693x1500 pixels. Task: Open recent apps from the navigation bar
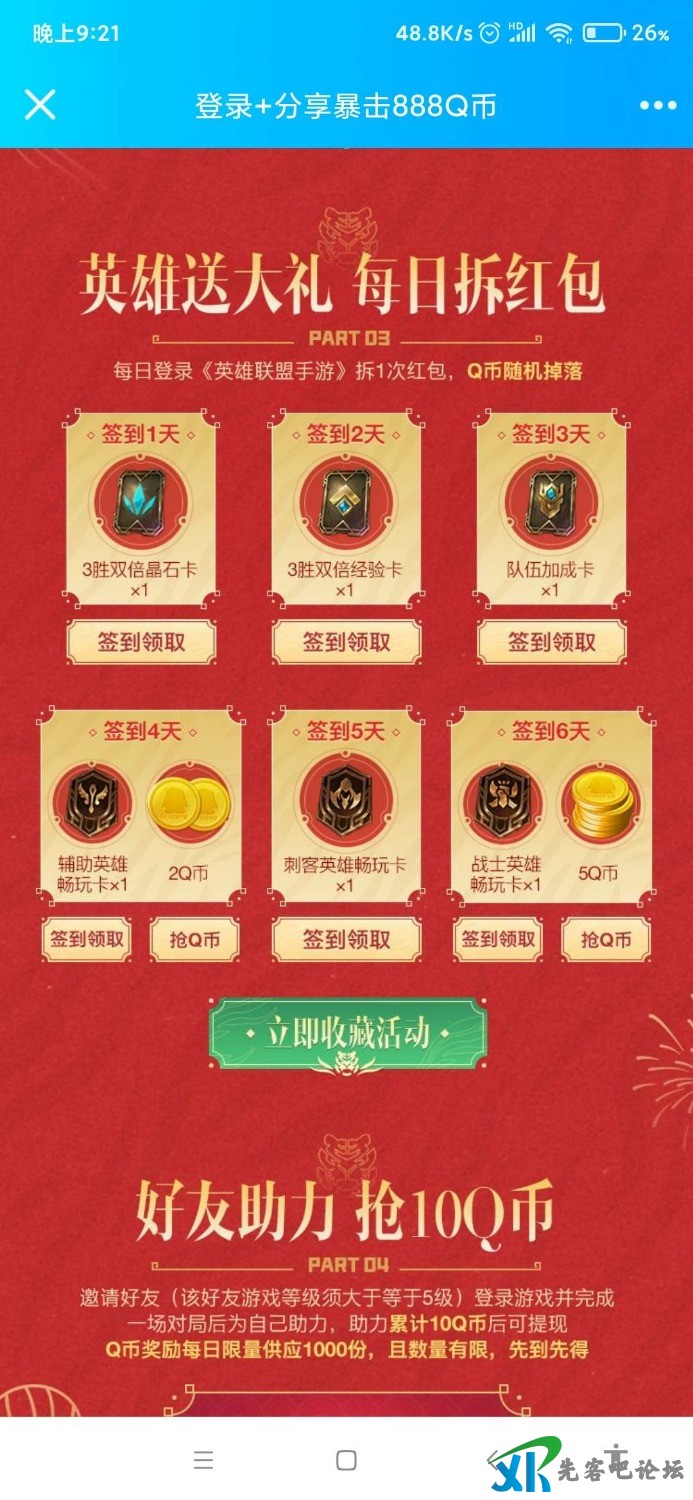(x=203, y=1460)
